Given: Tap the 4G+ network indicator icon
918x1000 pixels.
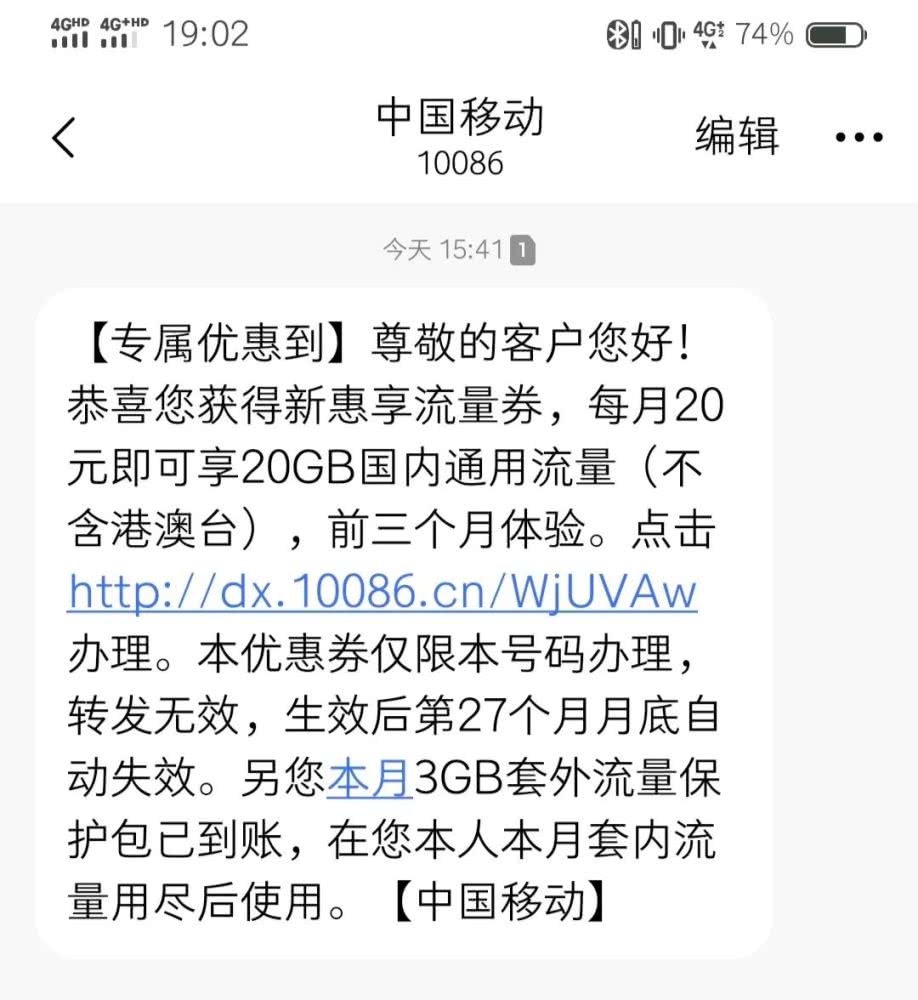Looking at the screenshot, I should click(x=711, y=33).
